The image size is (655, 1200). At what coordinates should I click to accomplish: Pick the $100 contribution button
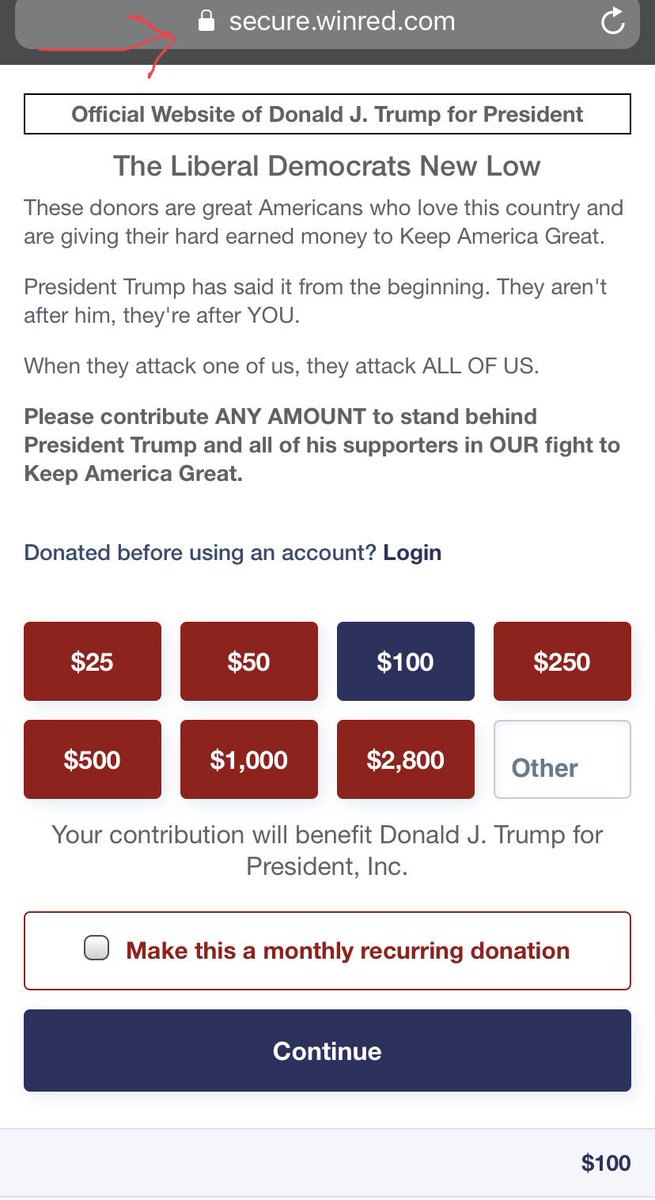(x=405, y=661)
